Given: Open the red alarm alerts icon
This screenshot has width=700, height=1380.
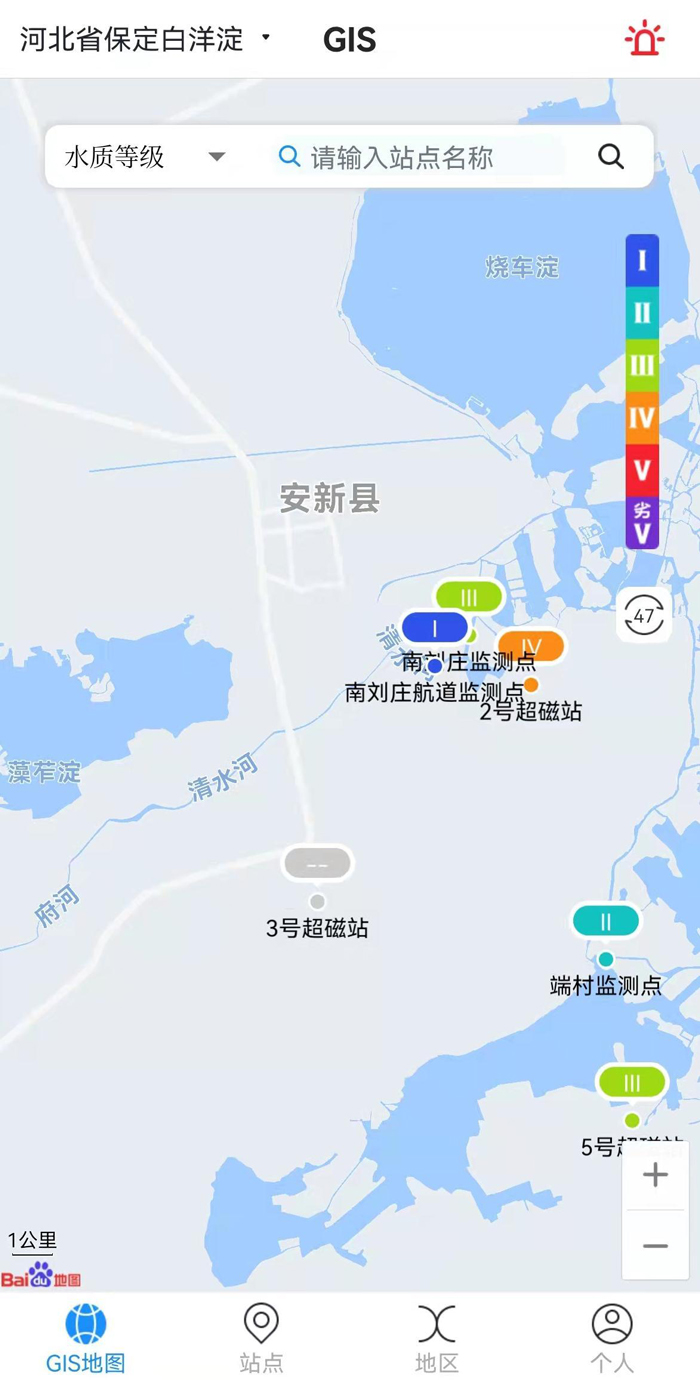Looking at the screenshot, I should click(644, 39).
